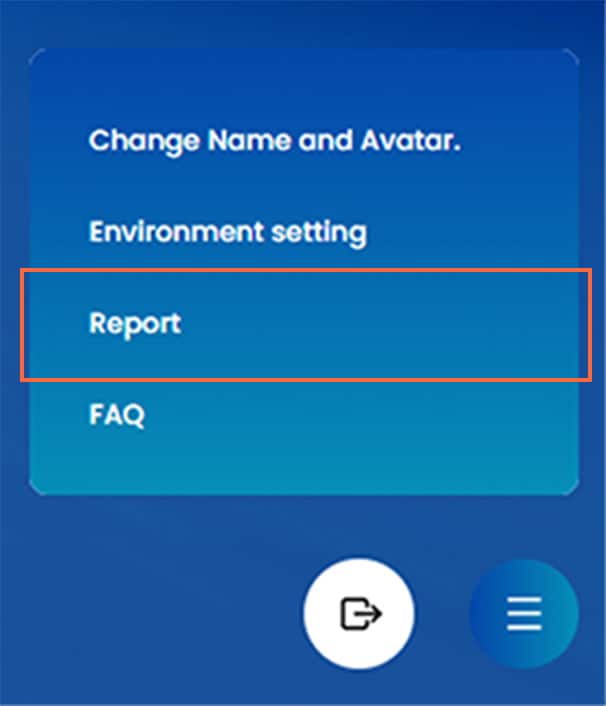Tap the exit/leave icon button
606x706 pixels.
[359, 613]
